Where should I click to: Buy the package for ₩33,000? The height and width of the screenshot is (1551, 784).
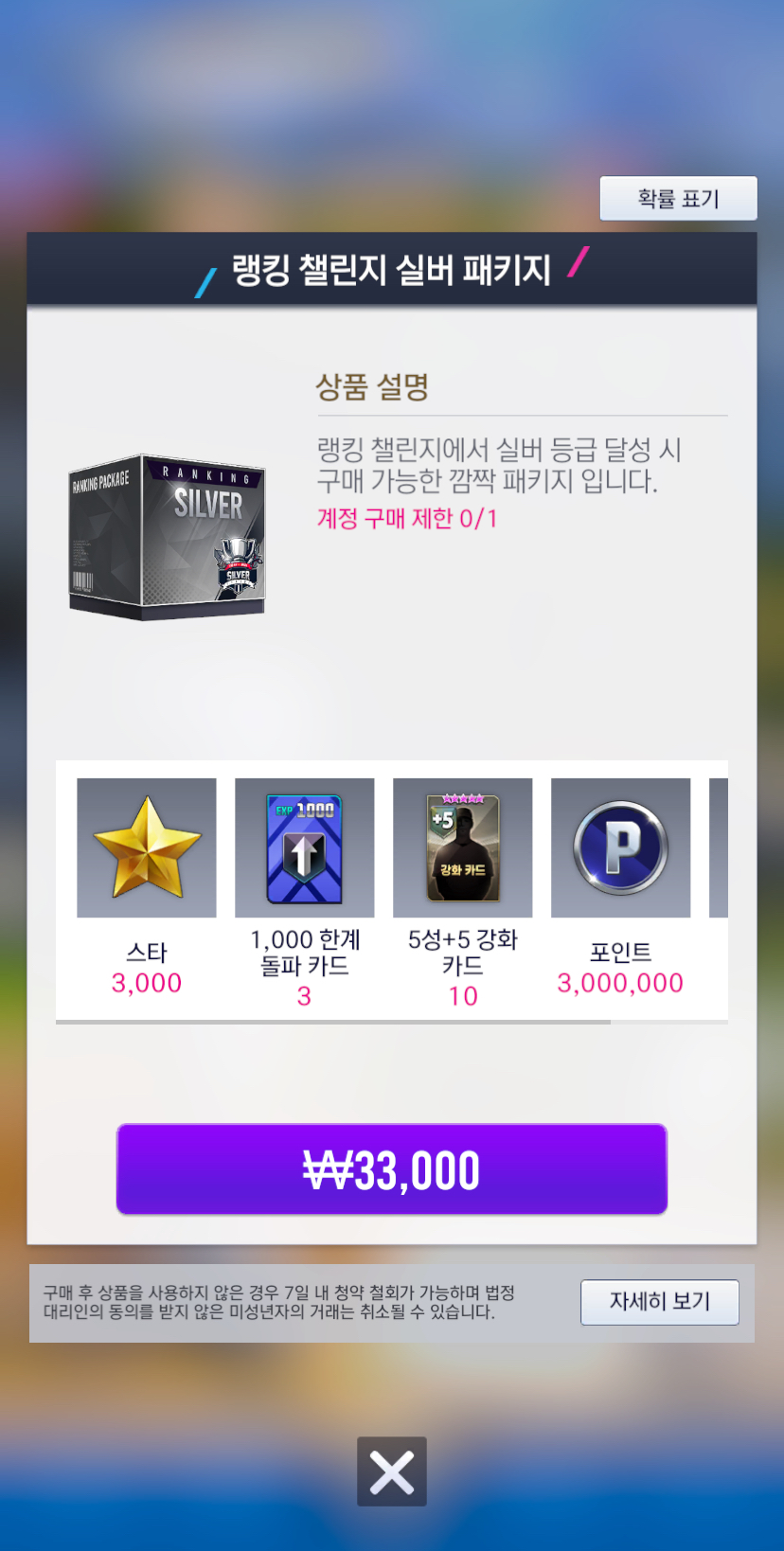point(391,1169)
